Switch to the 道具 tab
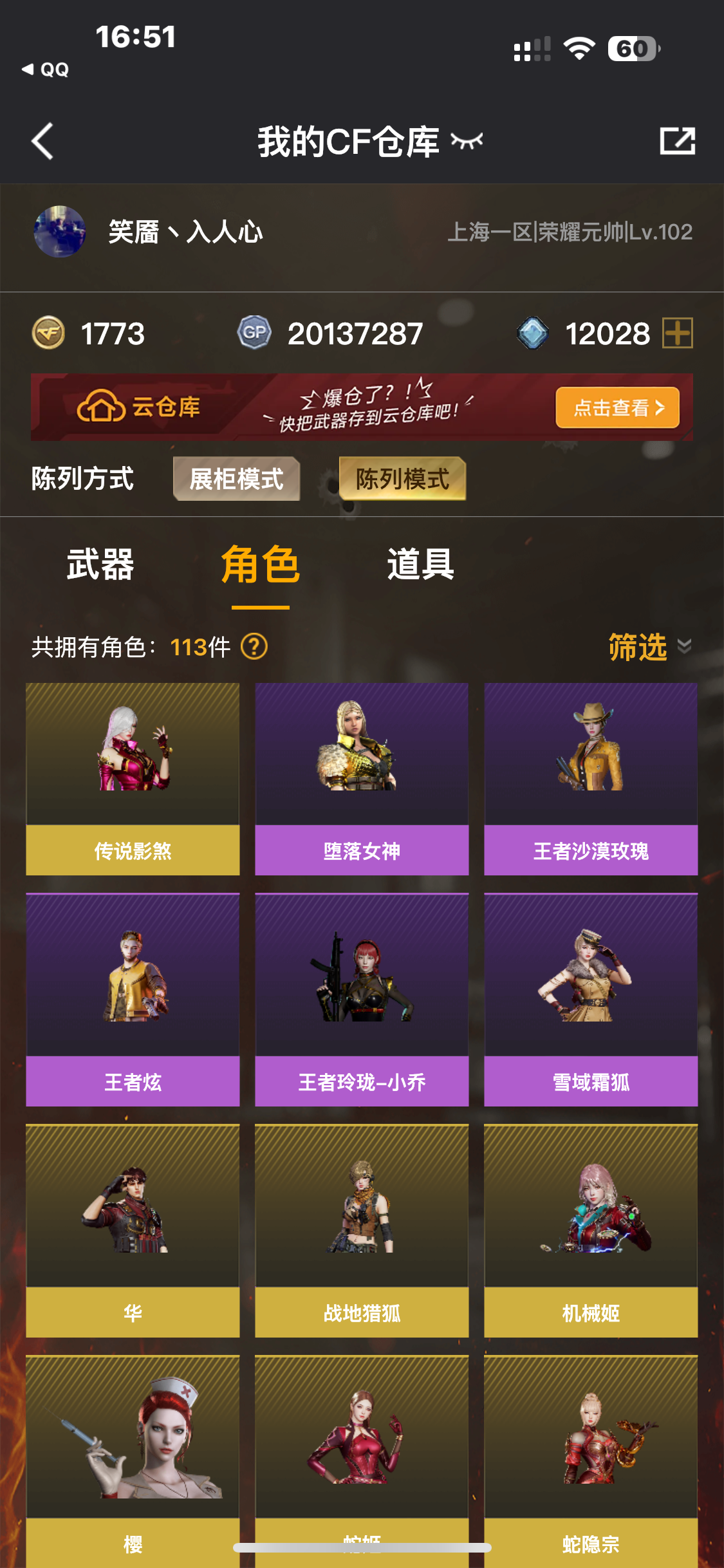Viewport: 724px width, 1568px height. (x=420, y=565)
